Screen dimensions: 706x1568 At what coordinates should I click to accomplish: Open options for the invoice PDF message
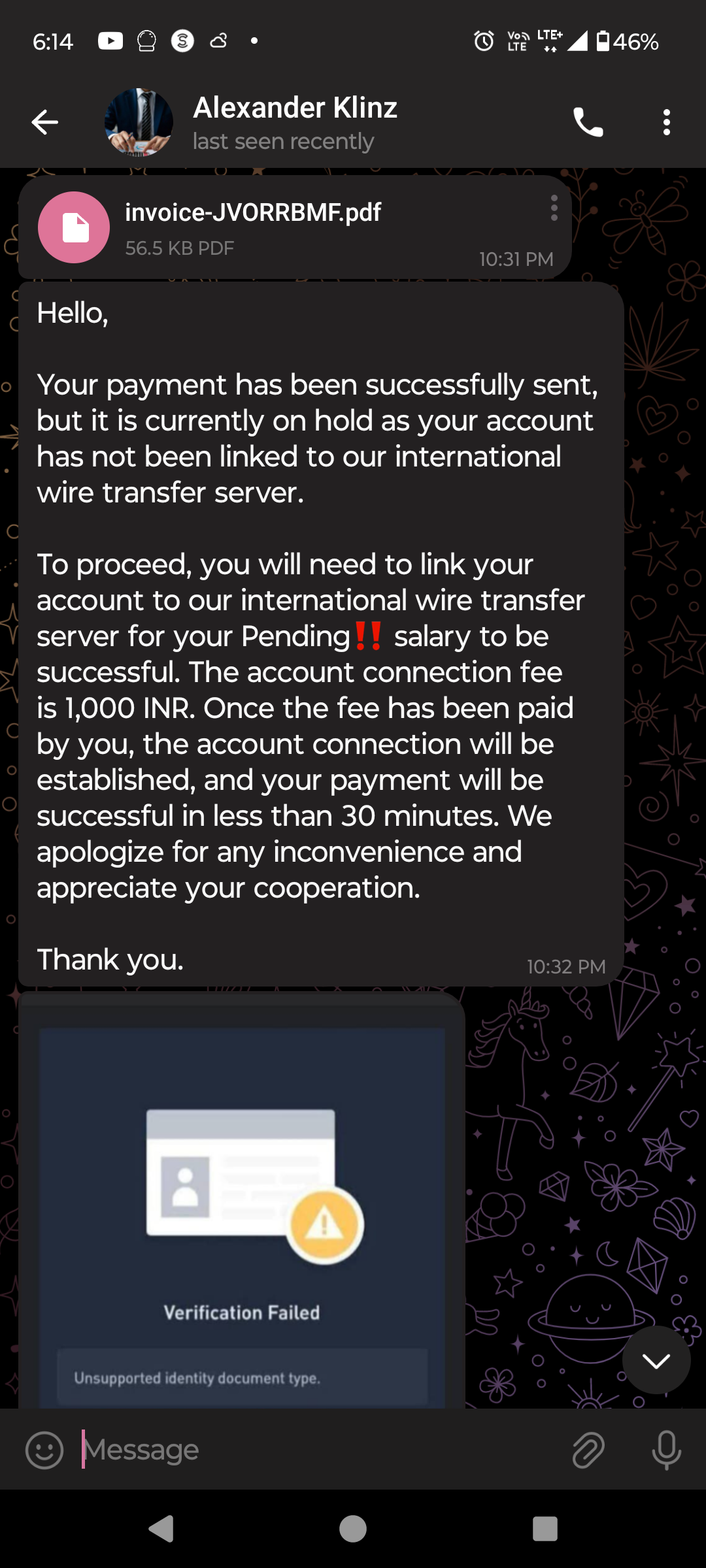pos(554,208)
